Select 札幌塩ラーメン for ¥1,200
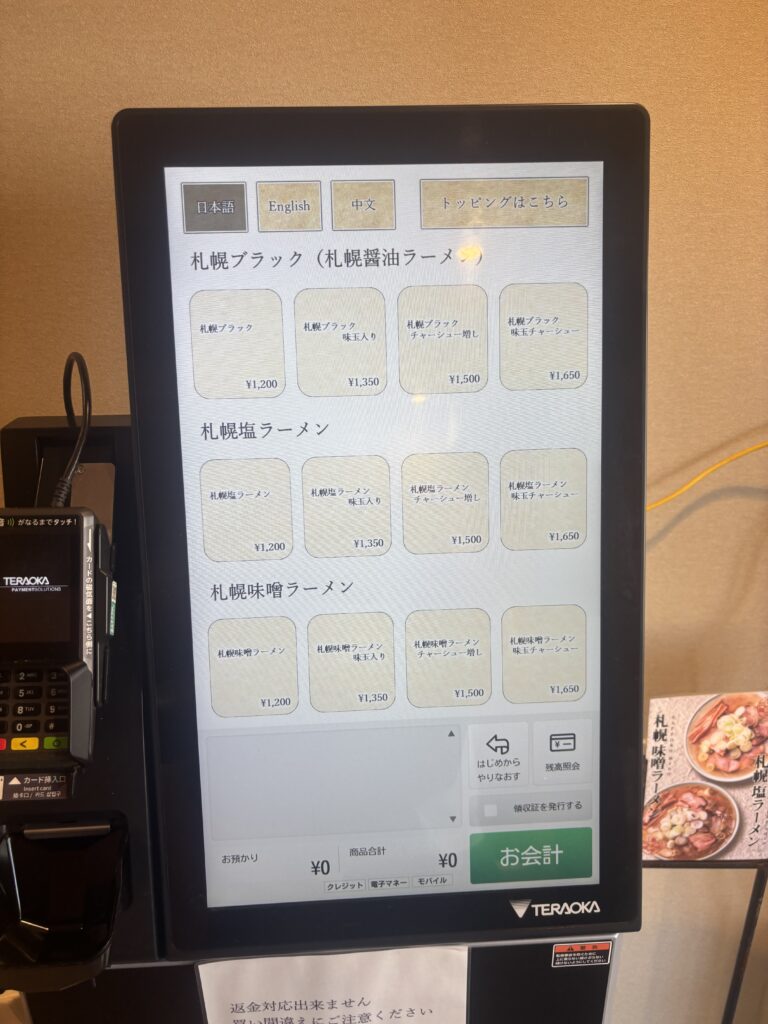 point(246,508)
